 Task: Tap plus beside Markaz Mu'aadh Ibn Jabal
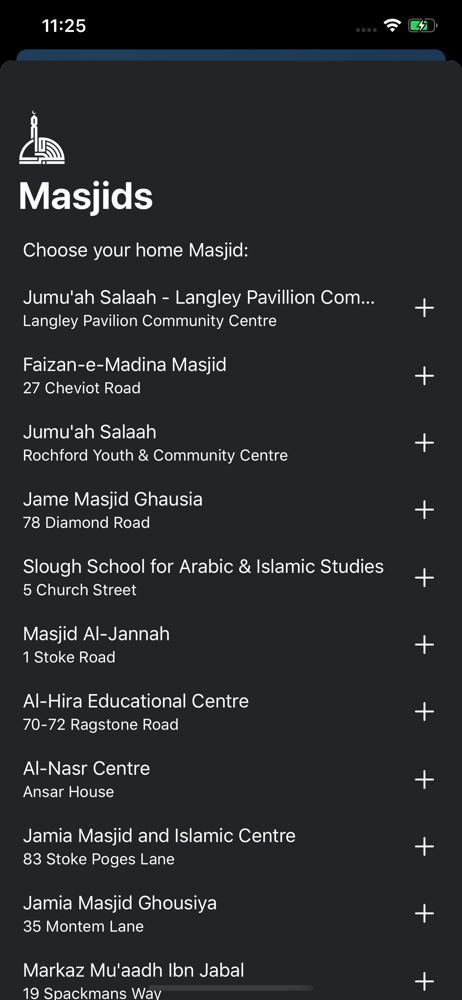tap(424, 981)
